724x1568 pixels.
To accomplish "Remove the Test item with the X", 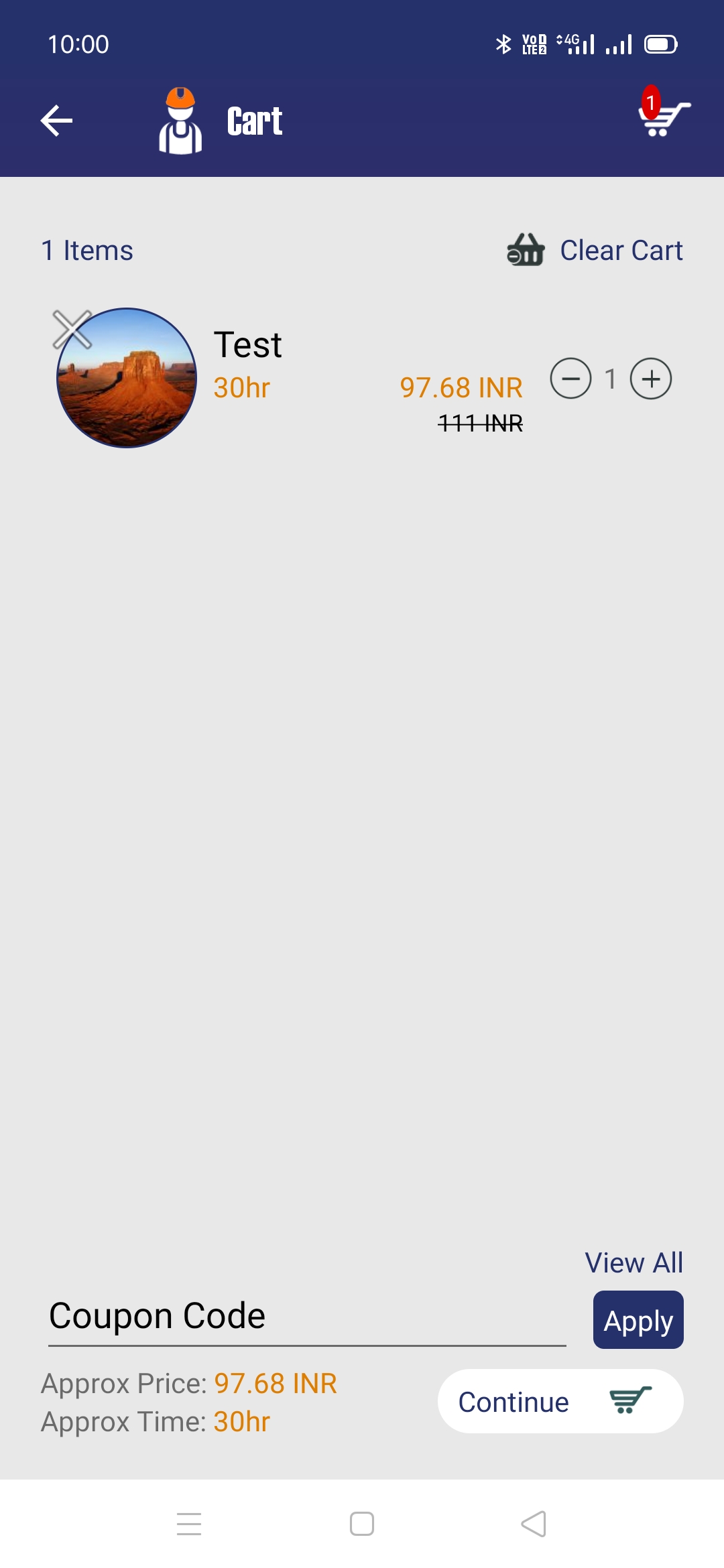I will tap(72, 330).
